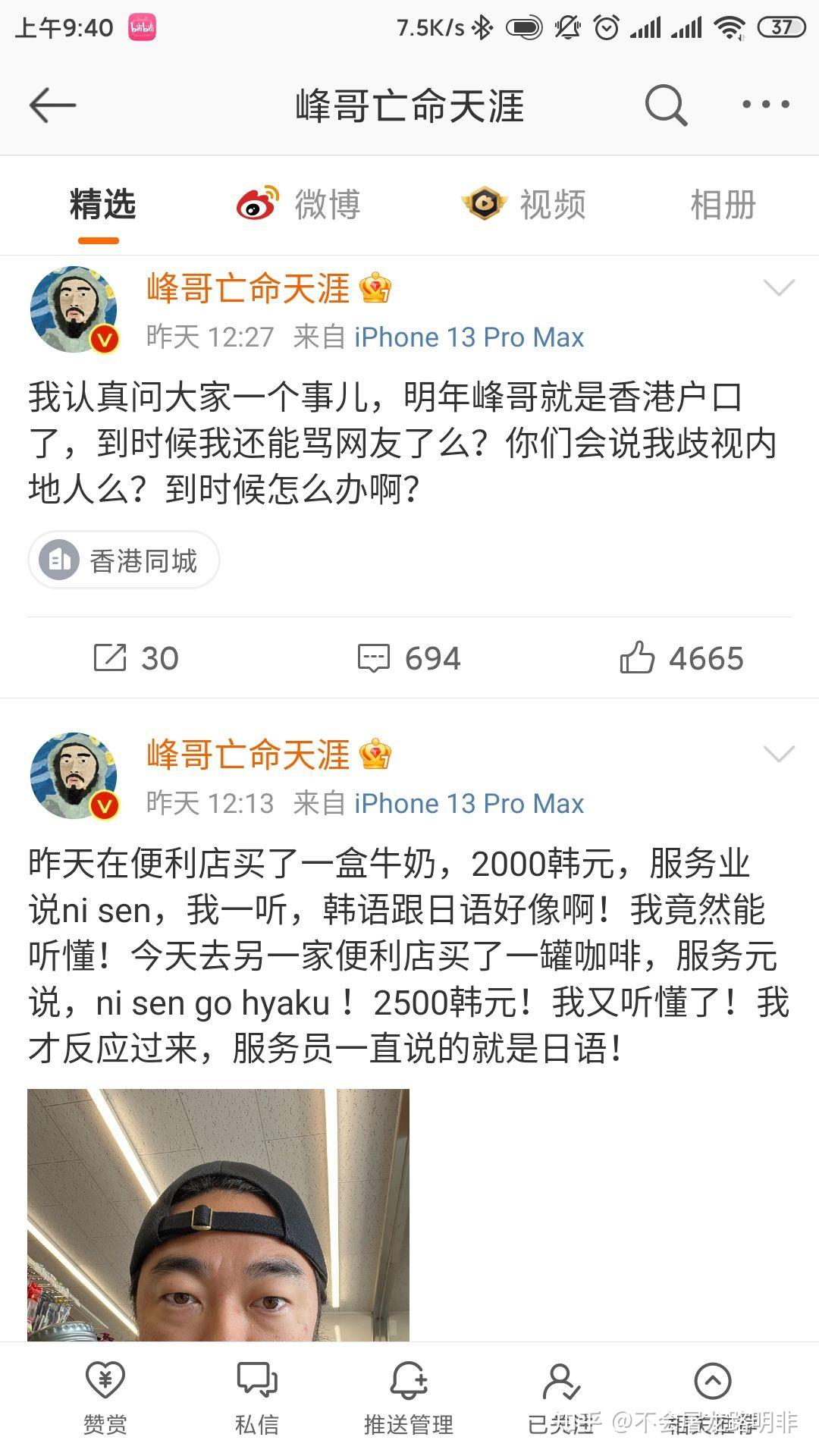The width and height of the screenshot is (819, 1456).
Task: Switch to the 视频 tab
Action: [524, 206]
